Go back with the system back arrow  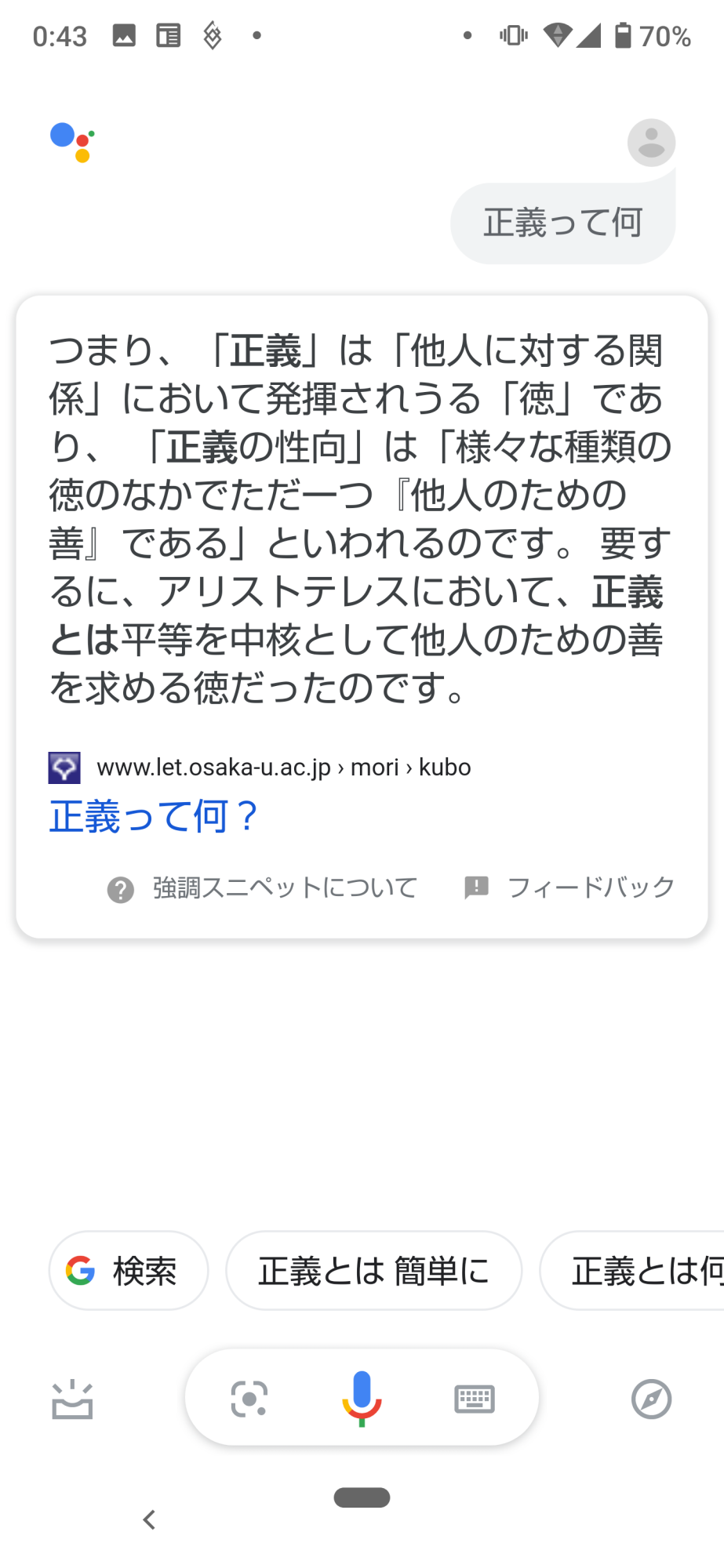coord(149,1520)
